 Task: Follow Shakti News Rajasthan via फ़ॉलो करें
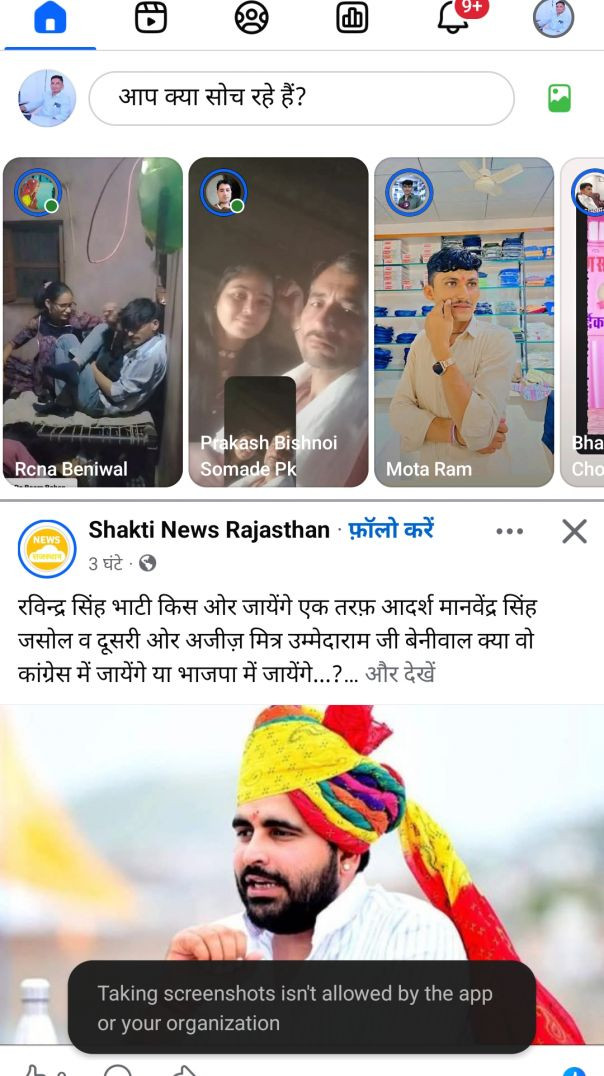[x=391, y=530]
